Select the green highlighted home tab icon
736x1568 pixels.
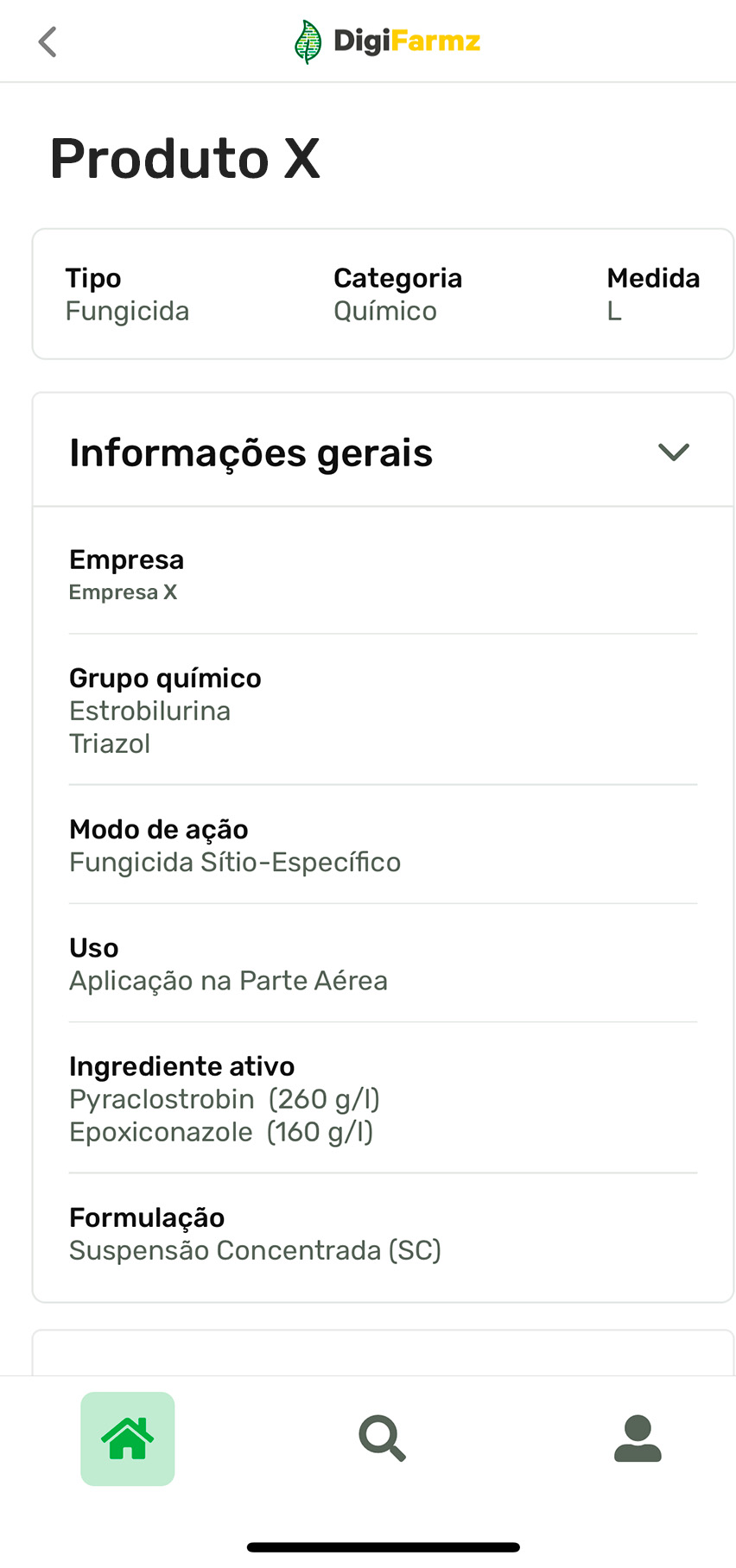(128, 1438)
